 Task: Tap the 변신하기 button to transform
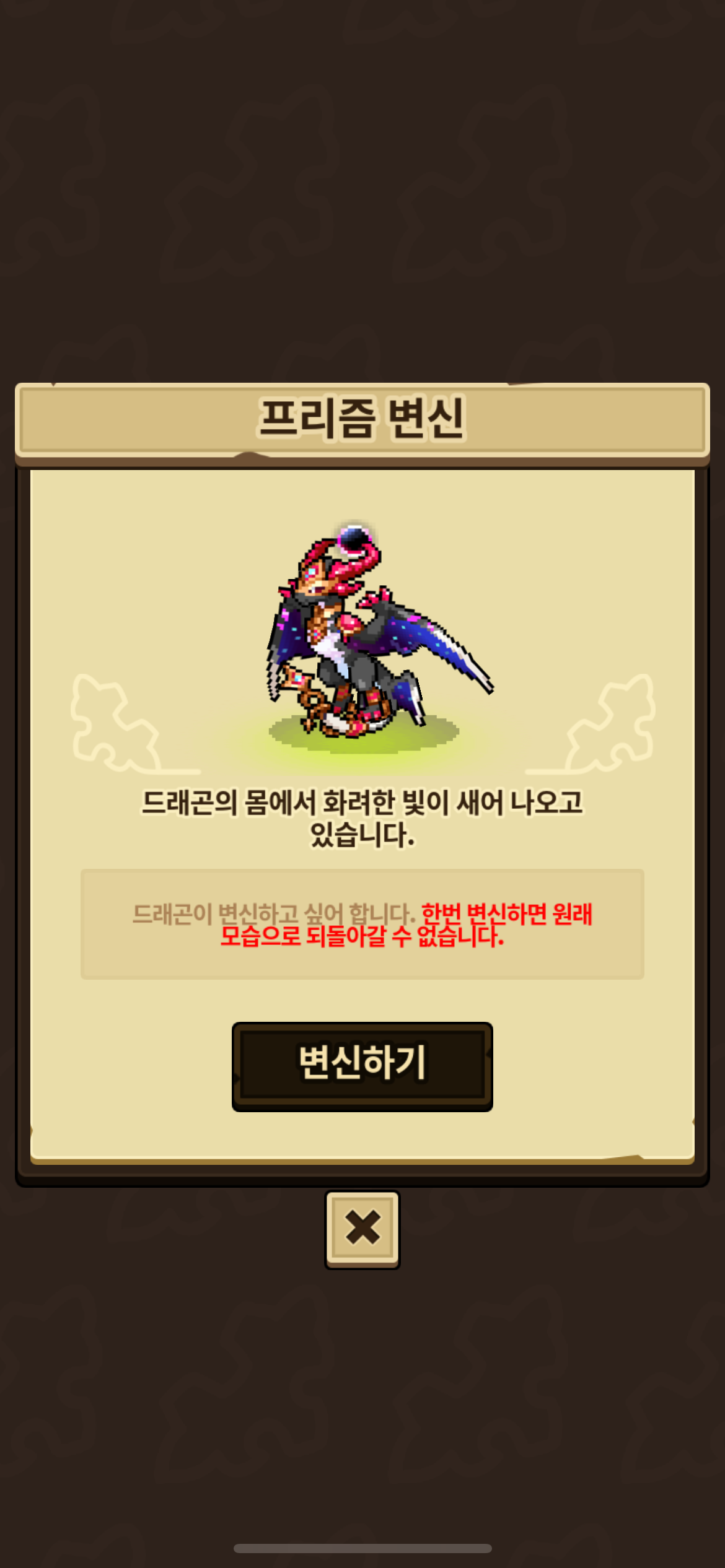pyautogui.click(x=362, y=1066)
